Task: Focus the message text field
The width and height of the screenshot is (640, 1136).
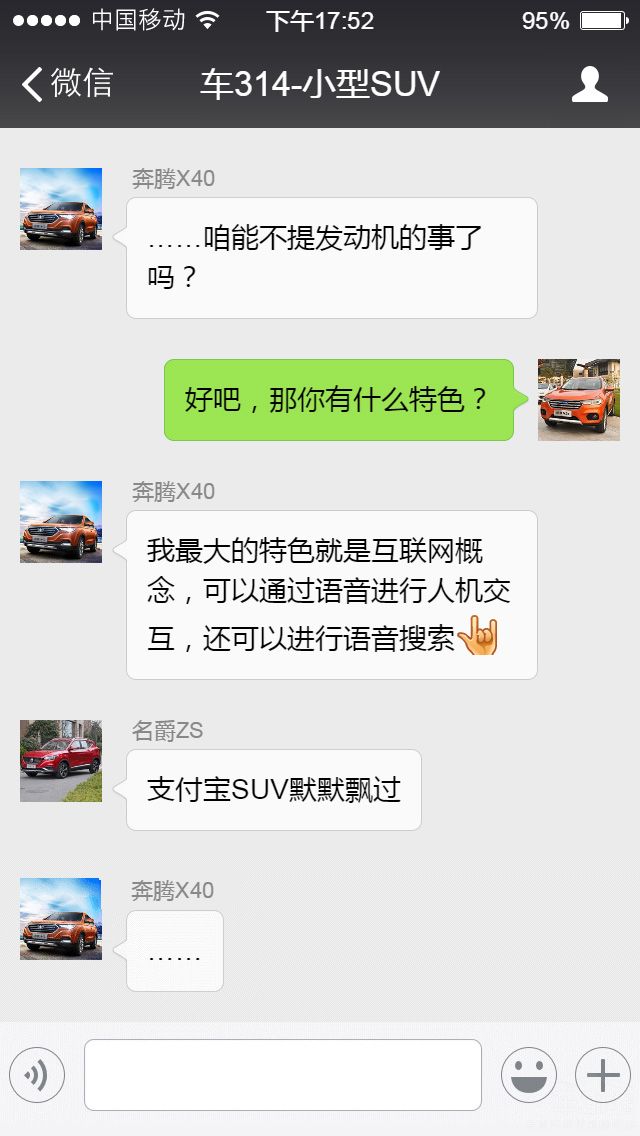Action: 282,1075
